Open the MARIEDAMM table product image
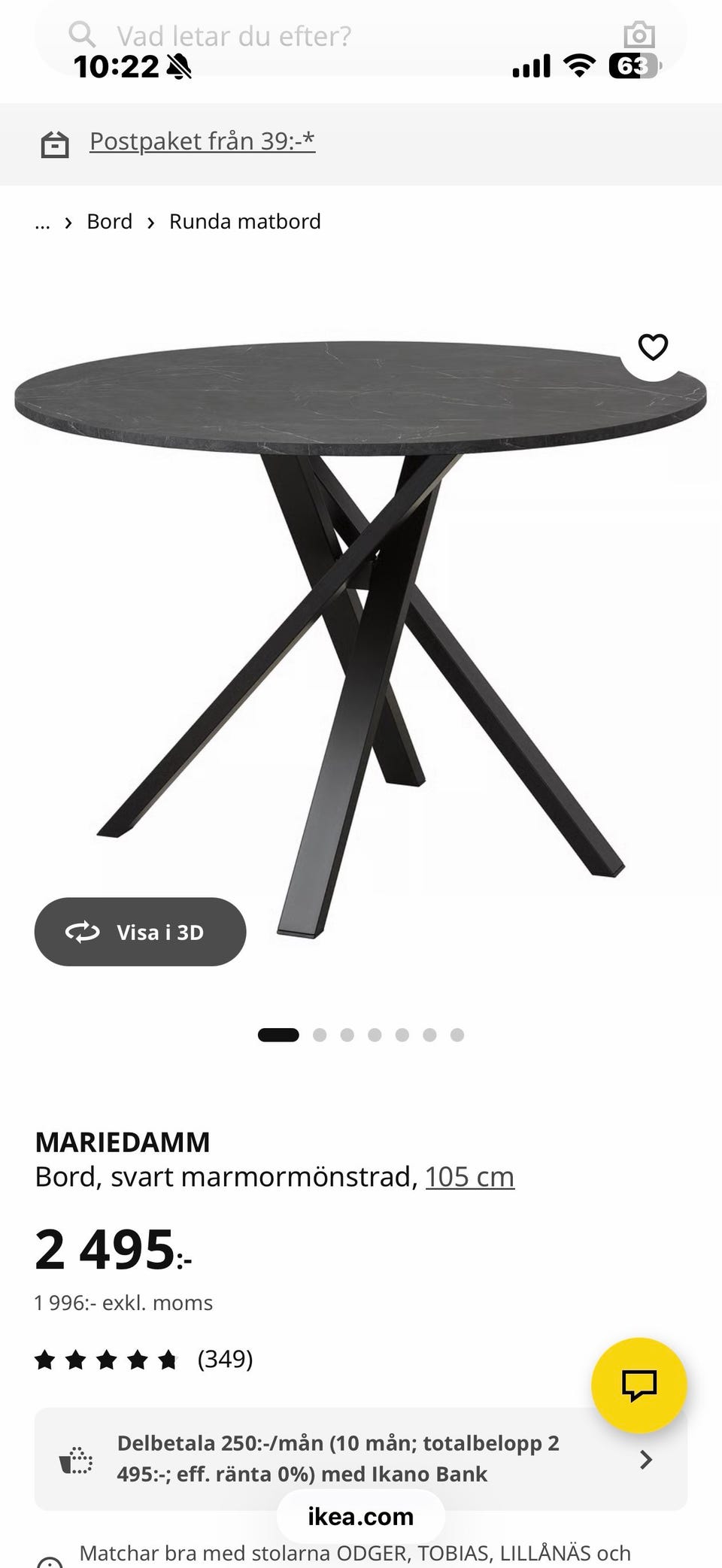The image size is (722, 1568). [361, 602]
